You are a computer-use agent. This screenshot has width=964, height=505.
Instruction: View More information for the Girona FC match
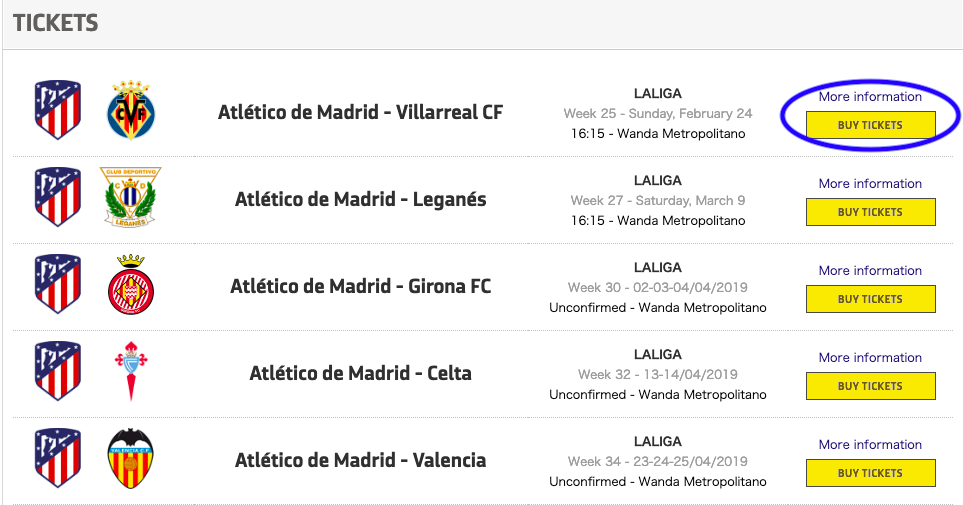[870, 271]
